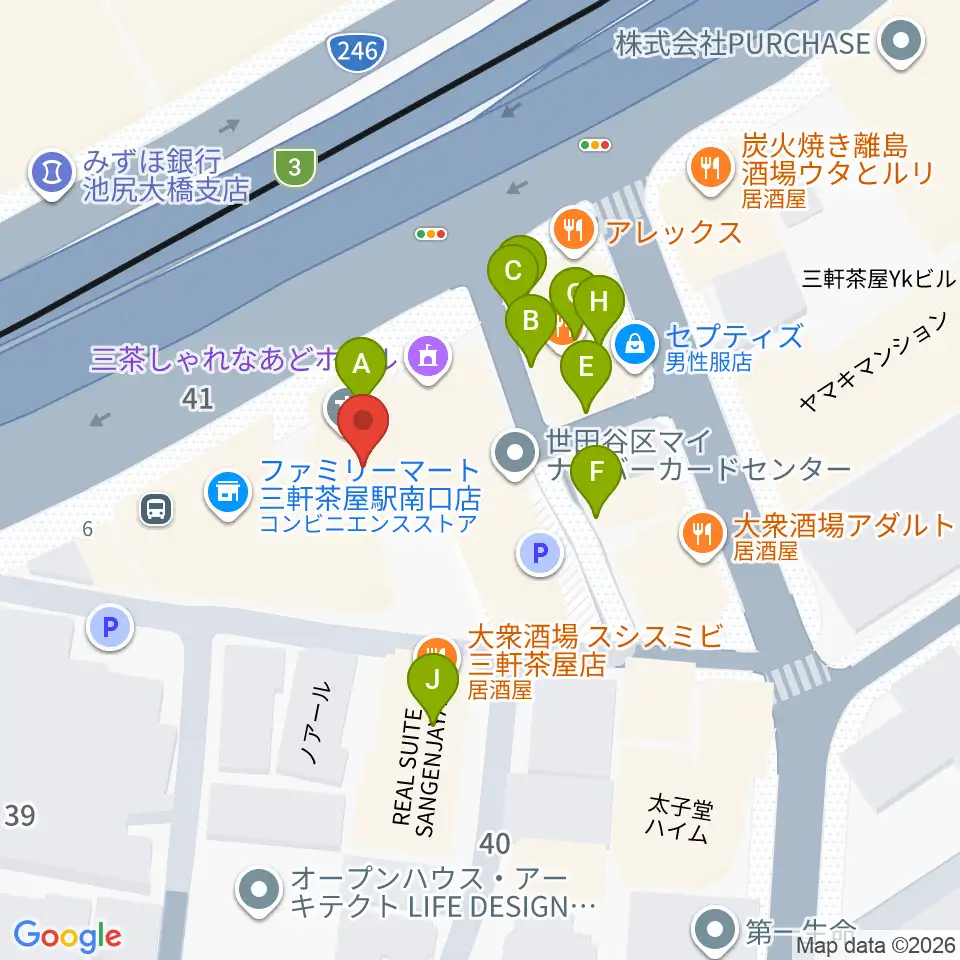
Task: Select the アレックス restaurant pin
Action: click(573, 230)
